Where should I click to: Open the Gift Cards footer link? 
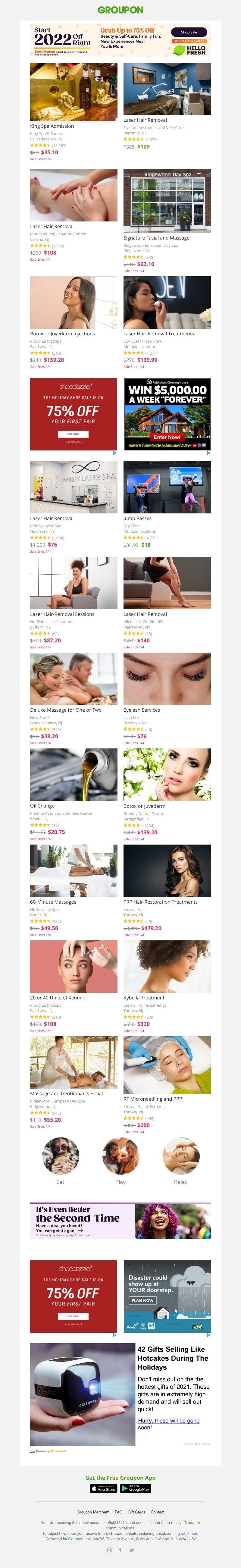[x=136, y=1512]
